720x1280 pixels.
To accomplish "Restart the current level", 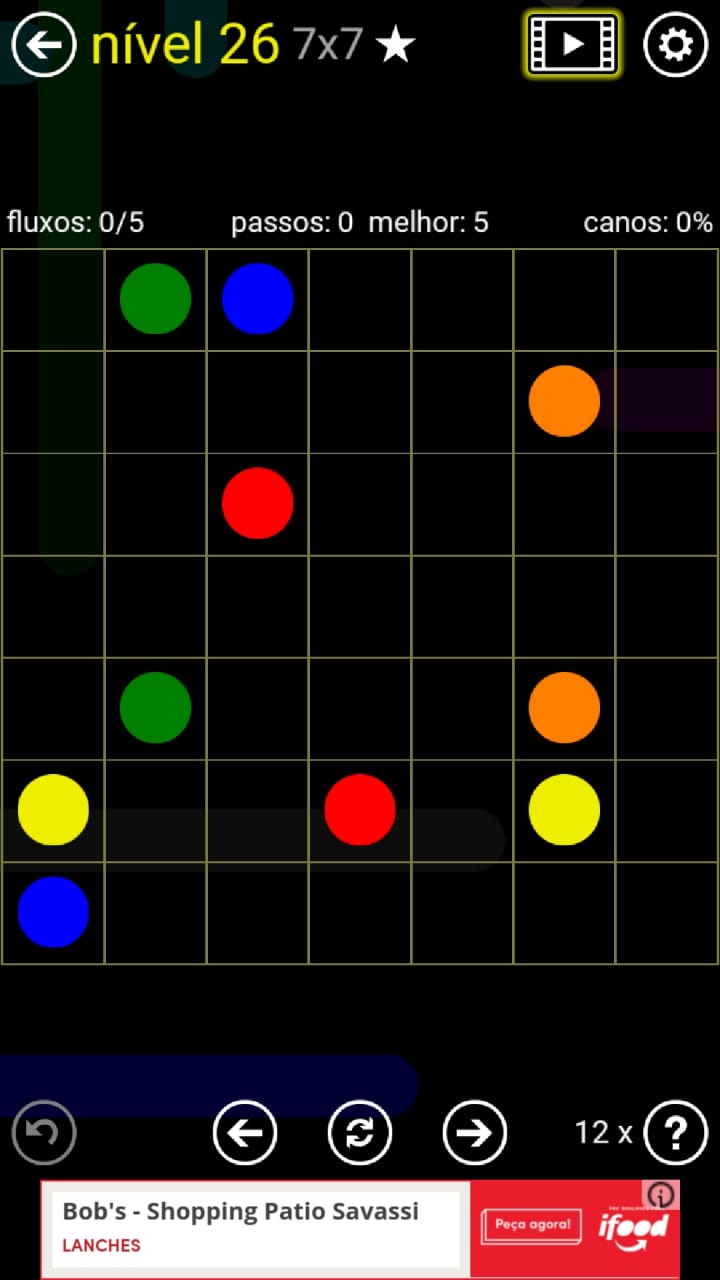I will [x=360, y=1132].
